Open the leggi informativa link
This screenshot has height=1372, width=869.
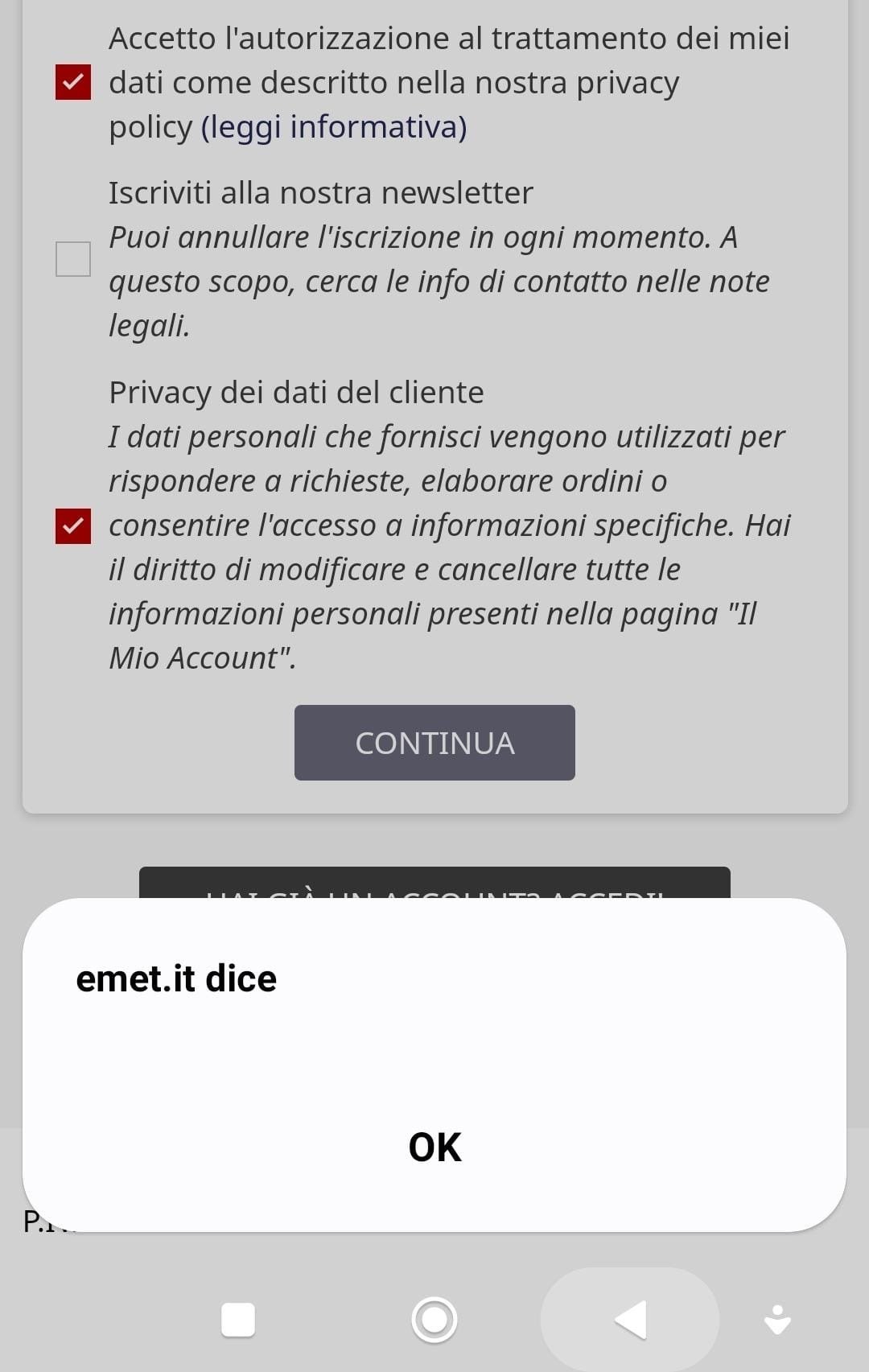tap(334, 127)
